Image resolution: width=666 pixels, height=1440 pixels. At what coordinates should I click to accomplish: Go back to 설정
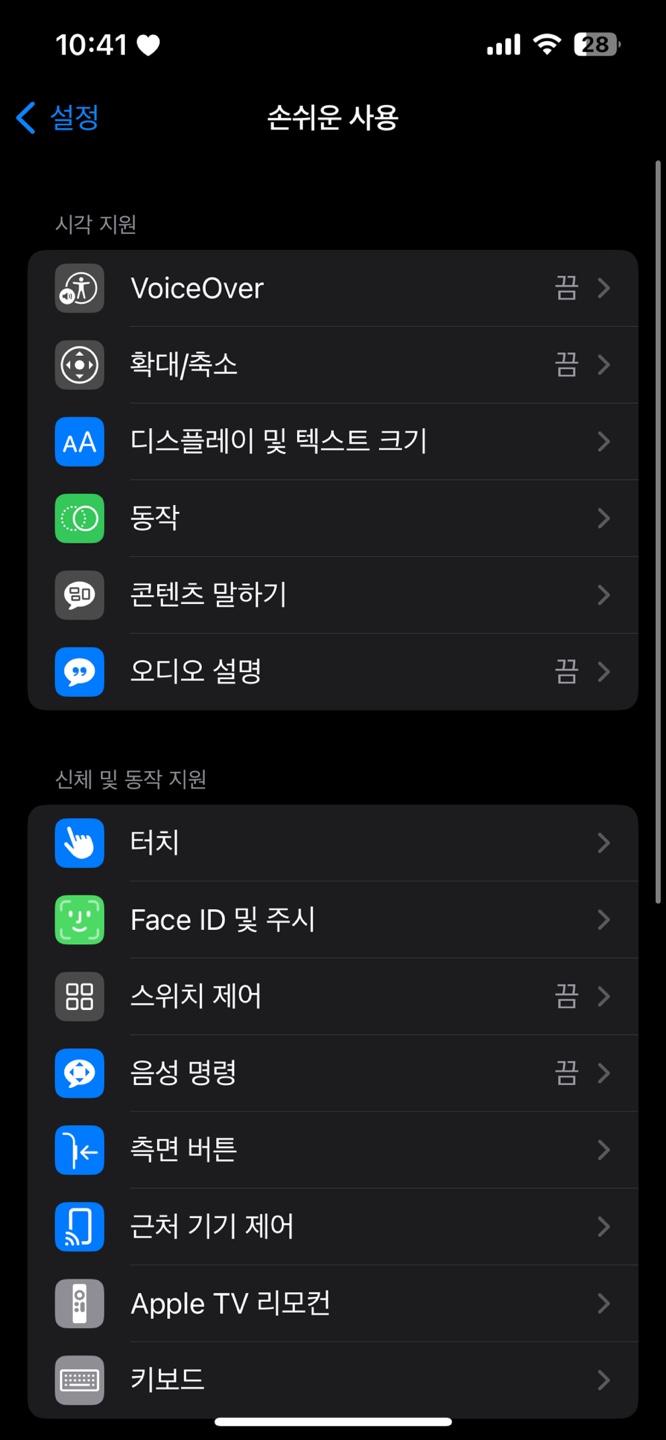pyautogui.click(x=58, y=118)
